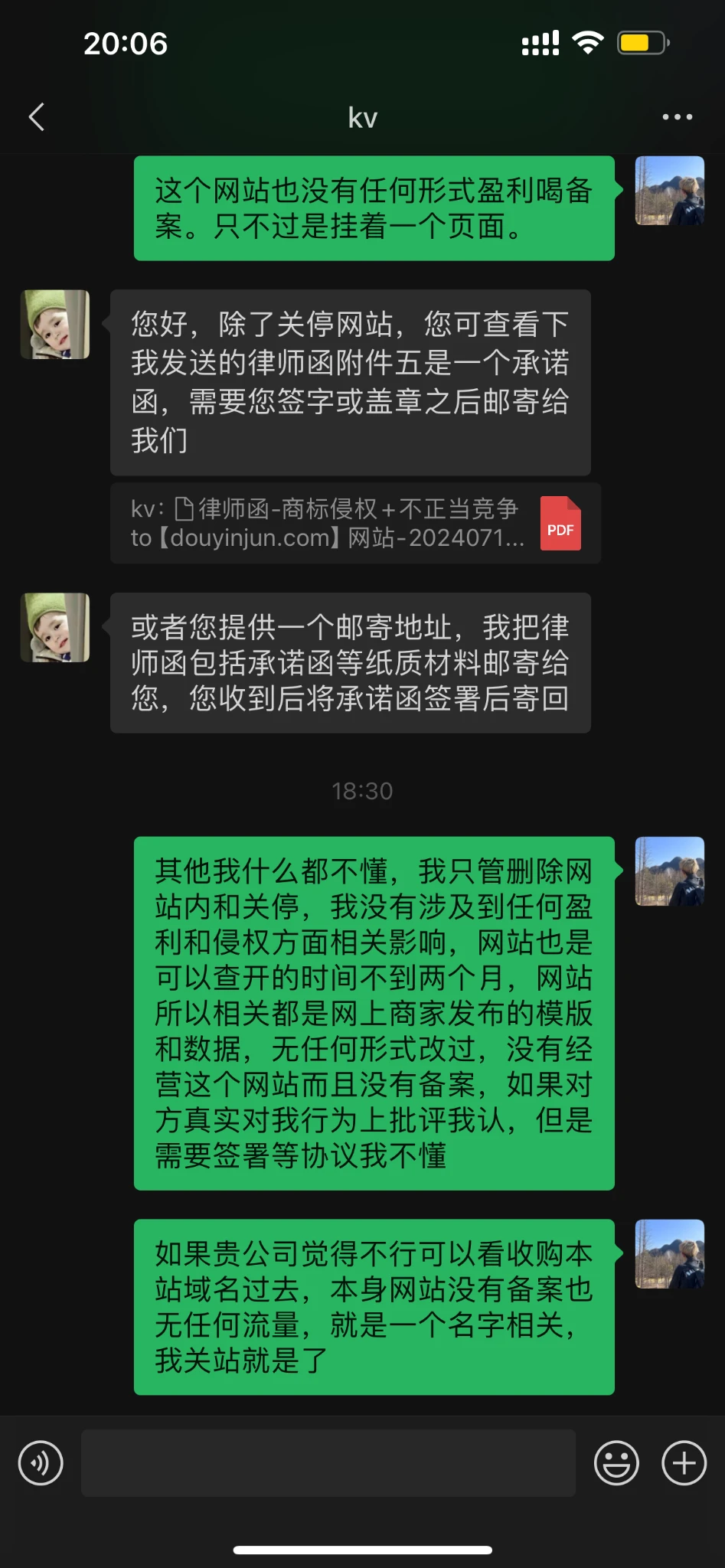Open the chat options menu
Viewport: 725px width, 1568px height.
click(x=677, y=117)
